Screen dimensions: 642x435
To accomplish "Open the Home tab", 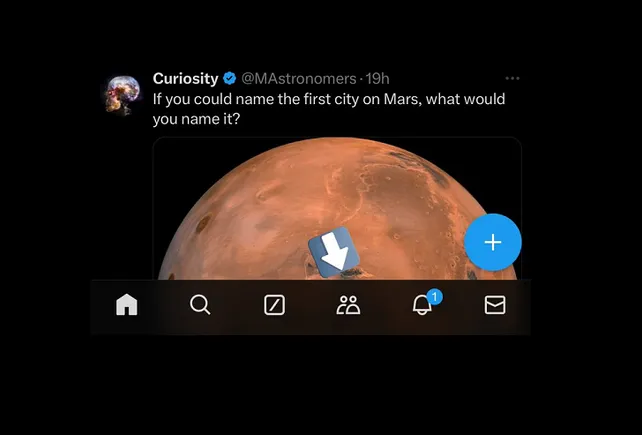I will [x=127, y=305].
